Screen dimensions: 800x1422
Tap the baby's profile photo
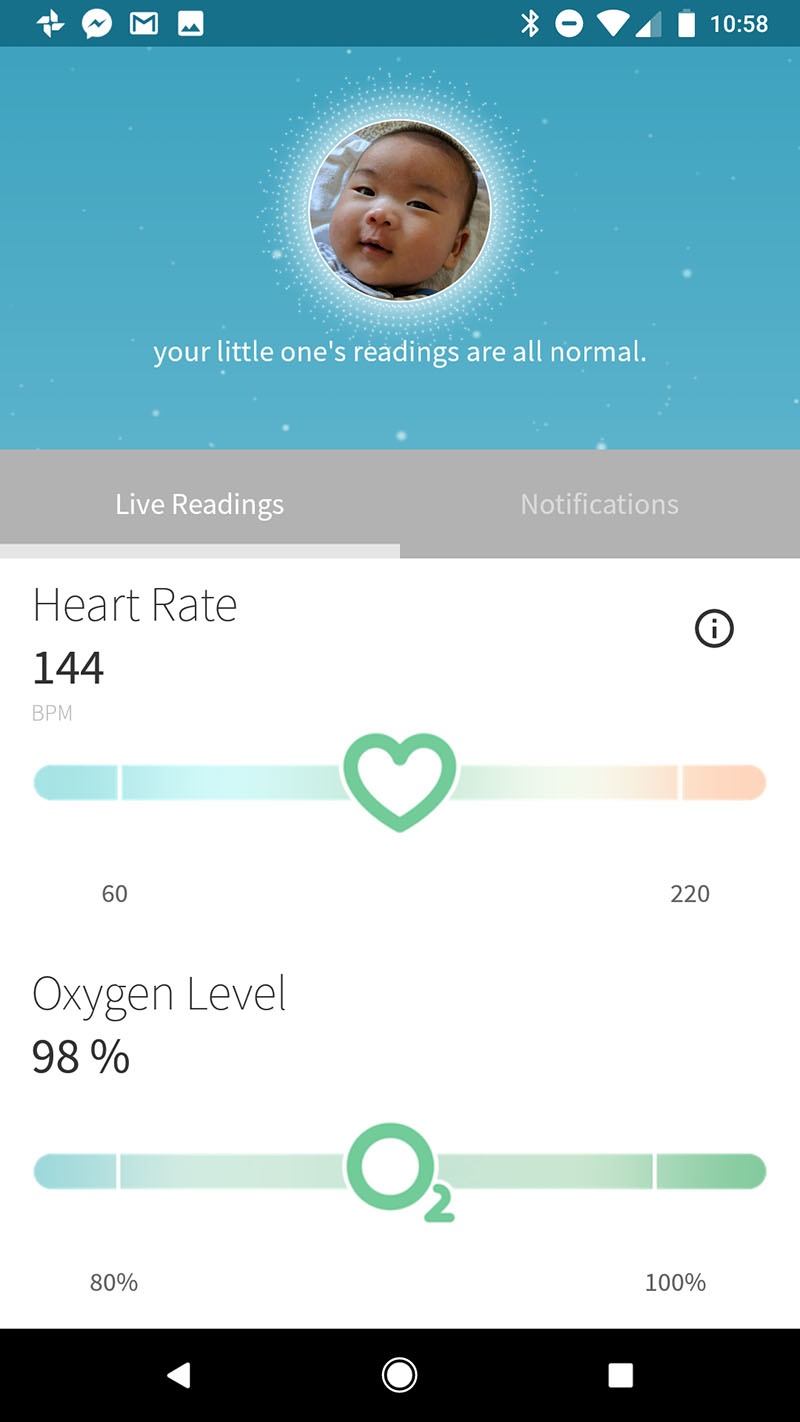(x=399, y=211)
